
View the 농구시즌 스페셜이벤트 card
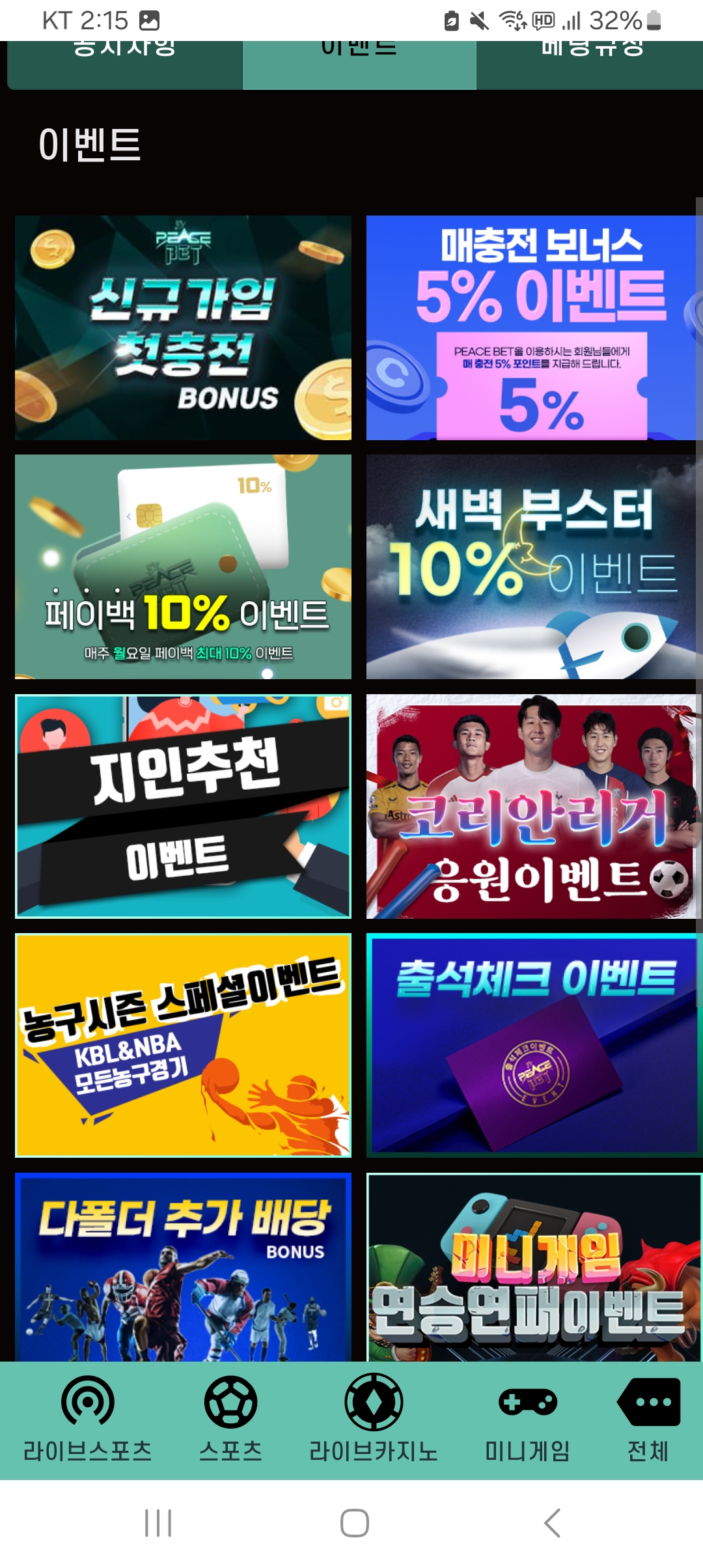pos(183,1045)
